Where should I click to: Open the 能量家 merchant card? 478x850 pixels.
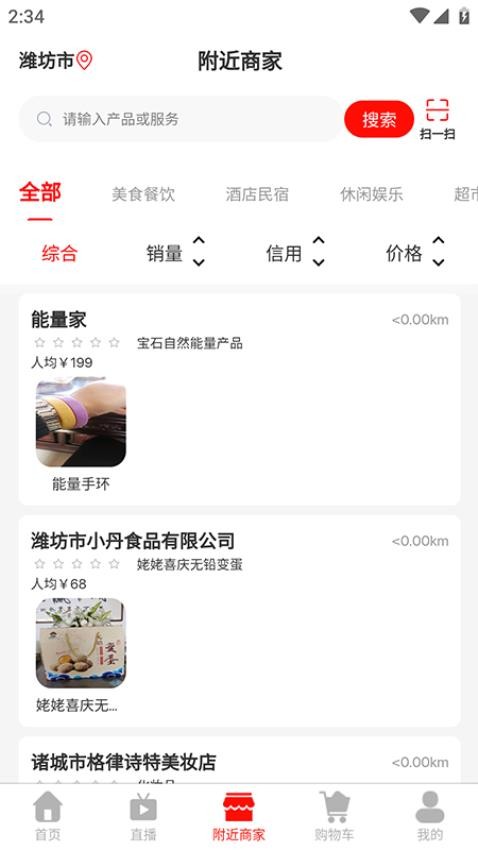click(x=240, y=400)
